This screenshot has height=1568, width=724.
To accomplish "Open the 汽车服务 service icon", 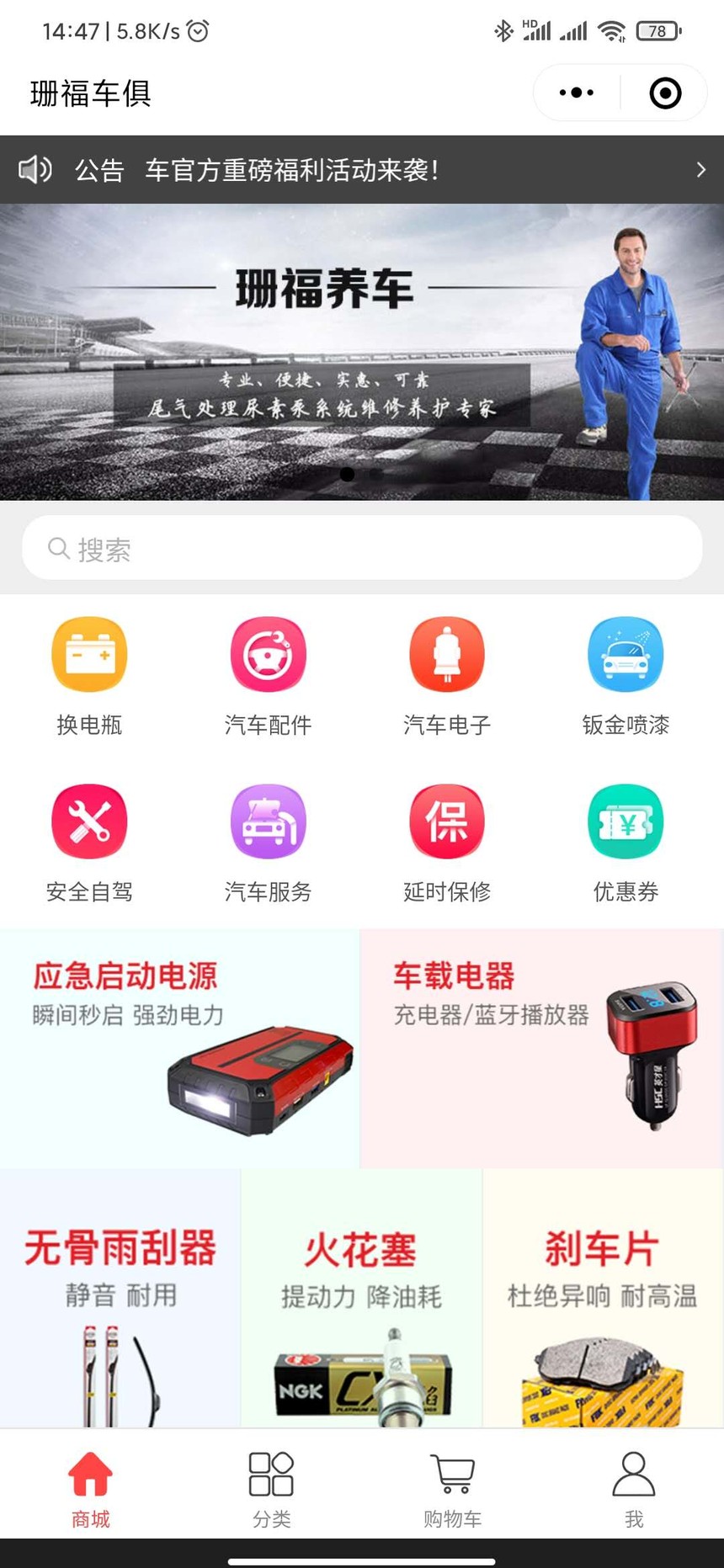I will (x=268, y=821).
